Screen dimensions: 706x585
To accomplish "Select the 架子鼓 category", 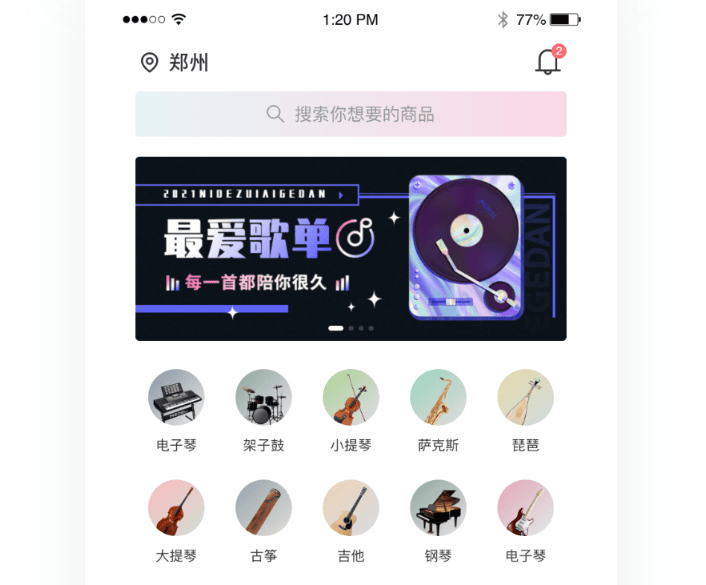I will tap(264, 398).
